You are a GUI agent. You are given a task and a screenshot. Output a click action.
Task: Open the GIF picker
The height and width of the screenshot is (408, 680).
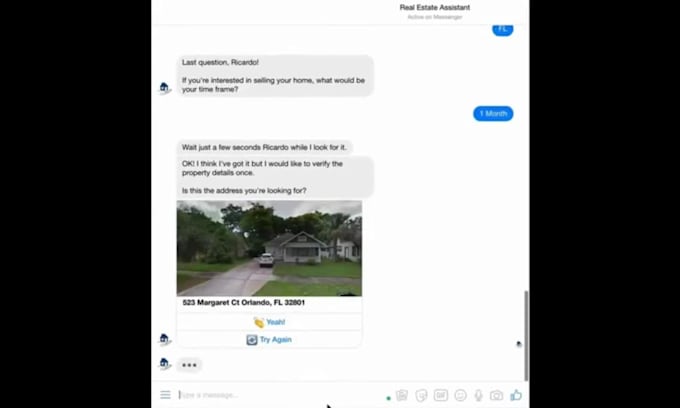pyautogui.click(x=441, y=395)
